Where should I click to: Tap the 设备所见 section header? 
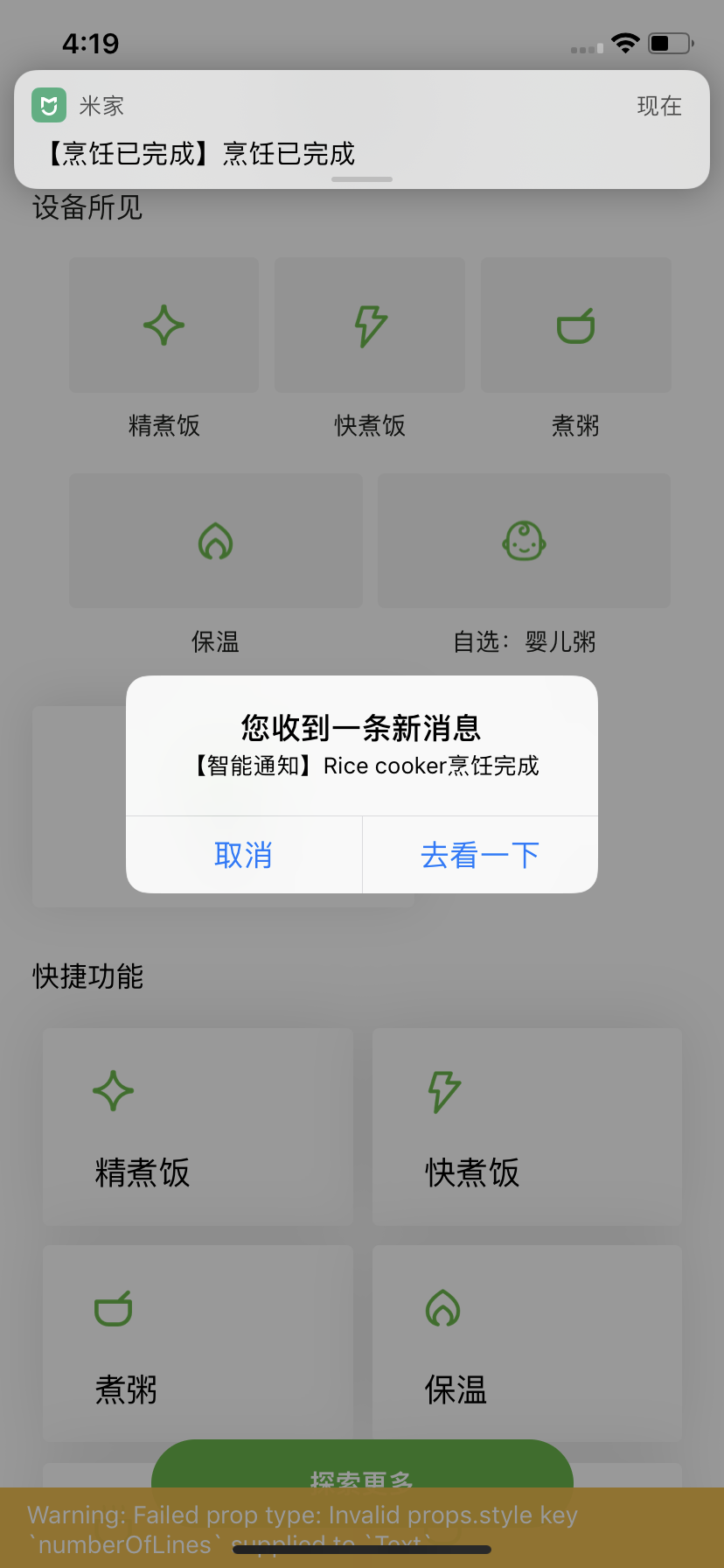[x=87, y=208]
